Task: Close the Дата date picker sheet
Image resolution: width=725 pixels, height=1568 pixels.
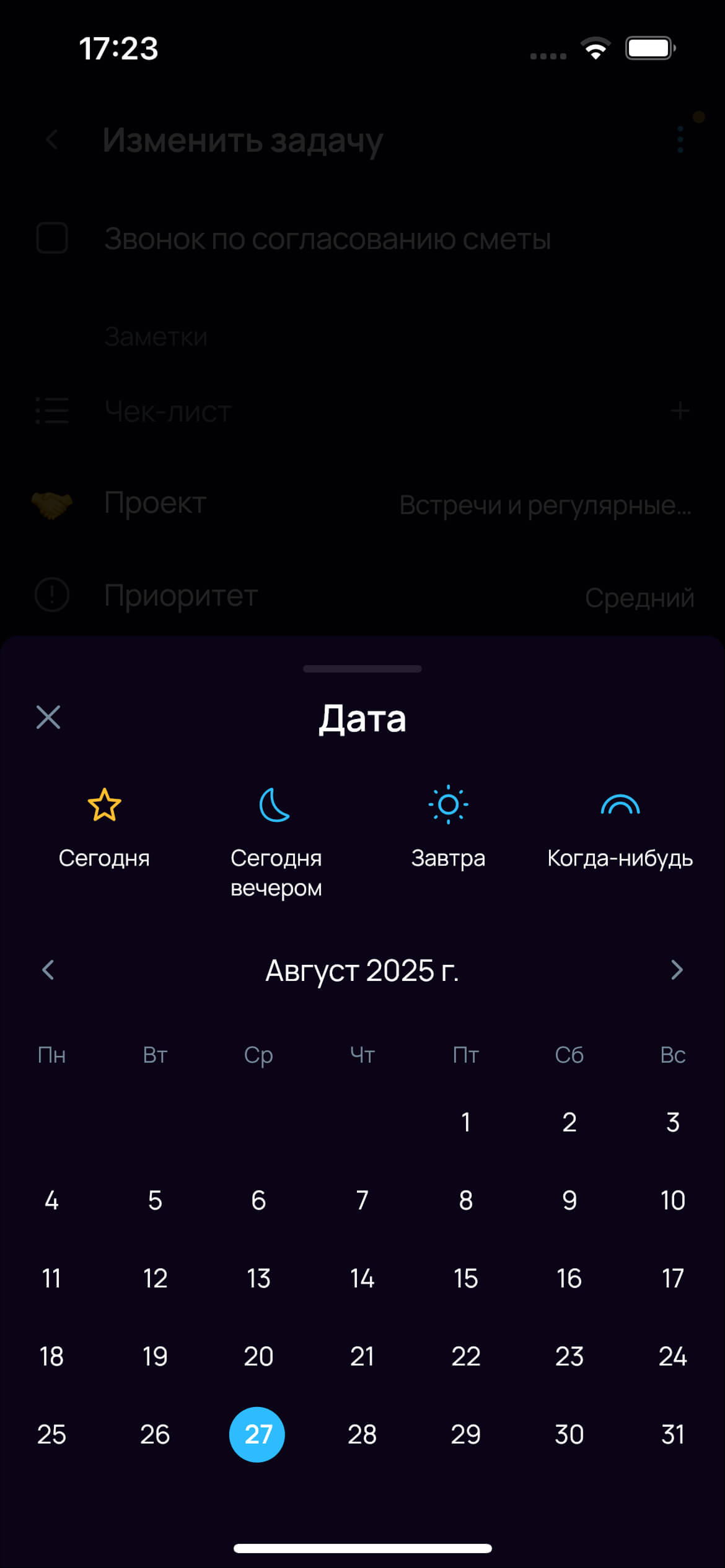Action: pyautogui.click(x=48, y=717)
